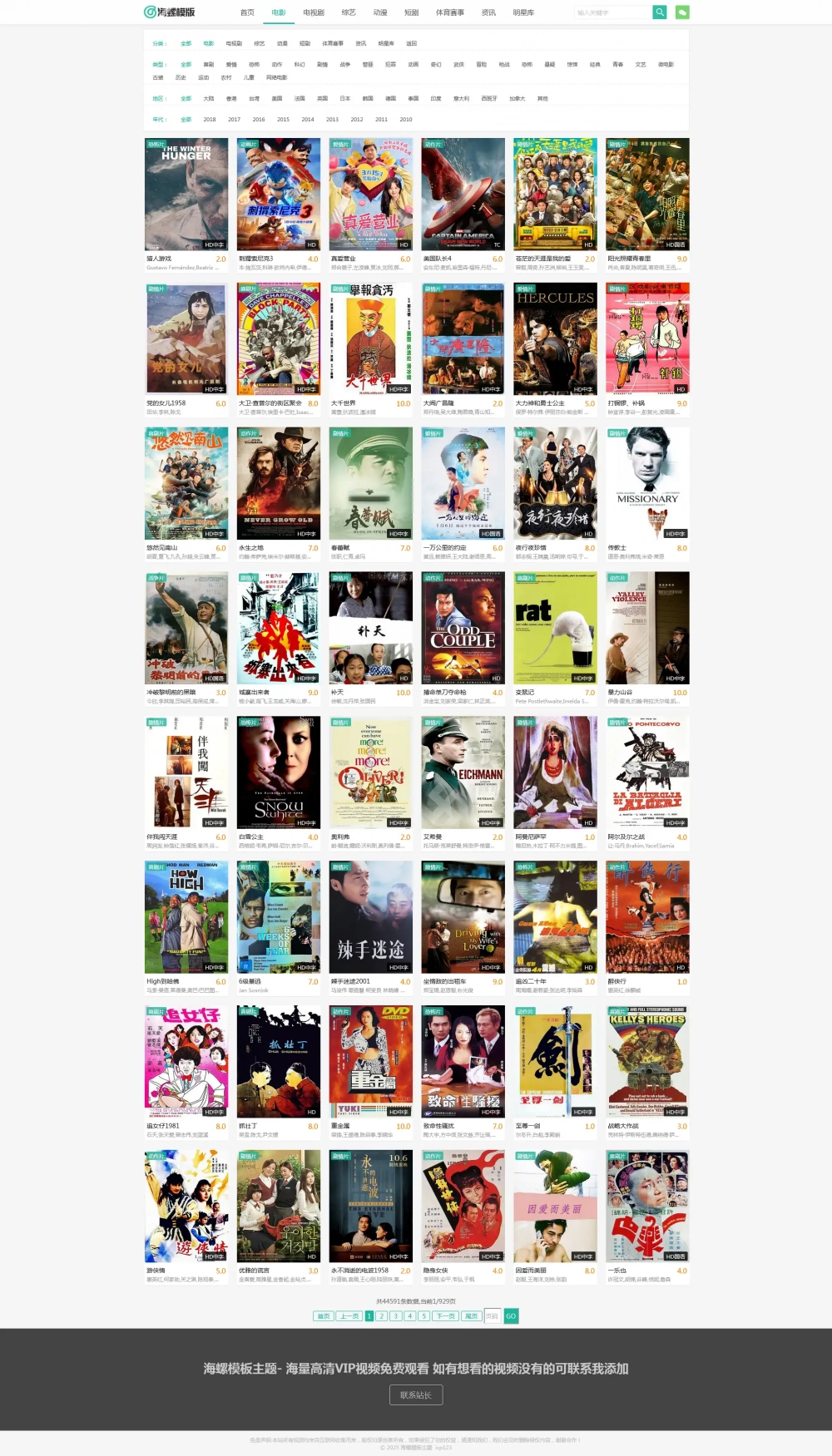
Task: Open movie card 大力神和勇士公主
Action: tap(555, 339)
